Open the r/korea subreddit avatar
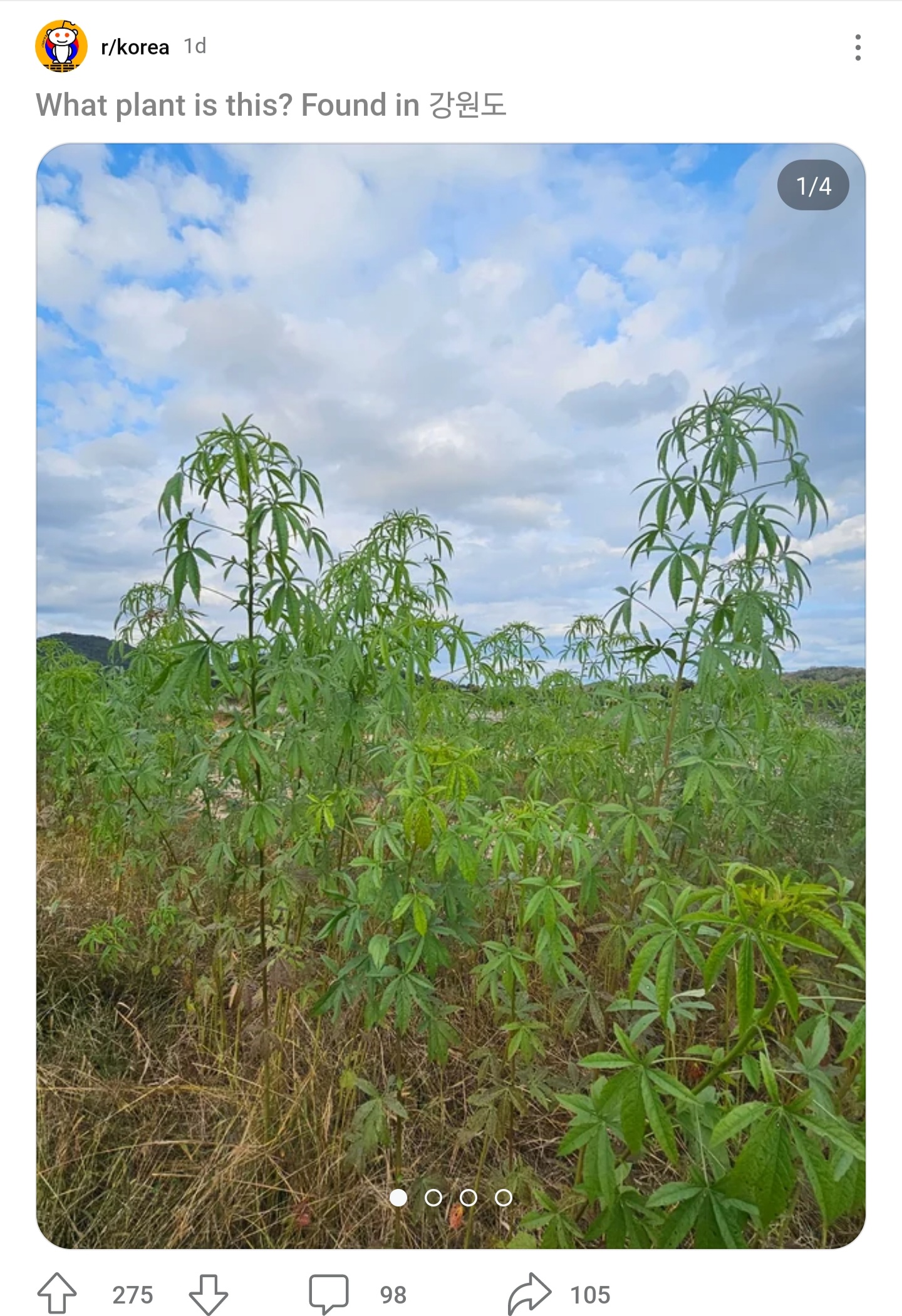The image size is (902, 1316). click(61, 46)
